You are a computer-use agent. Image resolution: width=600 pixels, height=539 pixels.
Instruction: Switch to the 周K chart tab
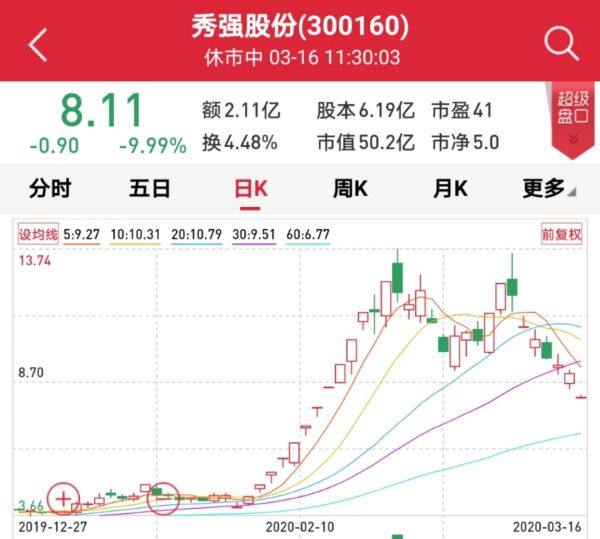tap(350, 187)
